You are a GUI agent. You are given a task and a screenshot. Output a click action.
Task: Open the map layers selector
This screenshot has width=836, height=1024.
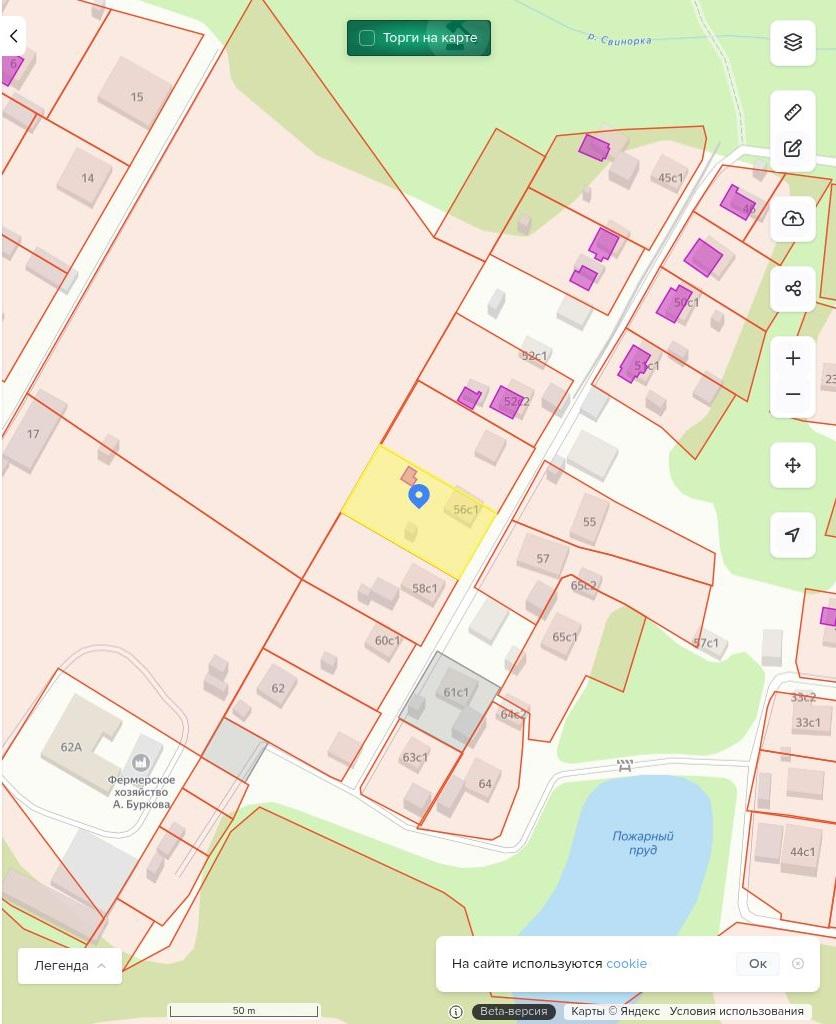793,42
